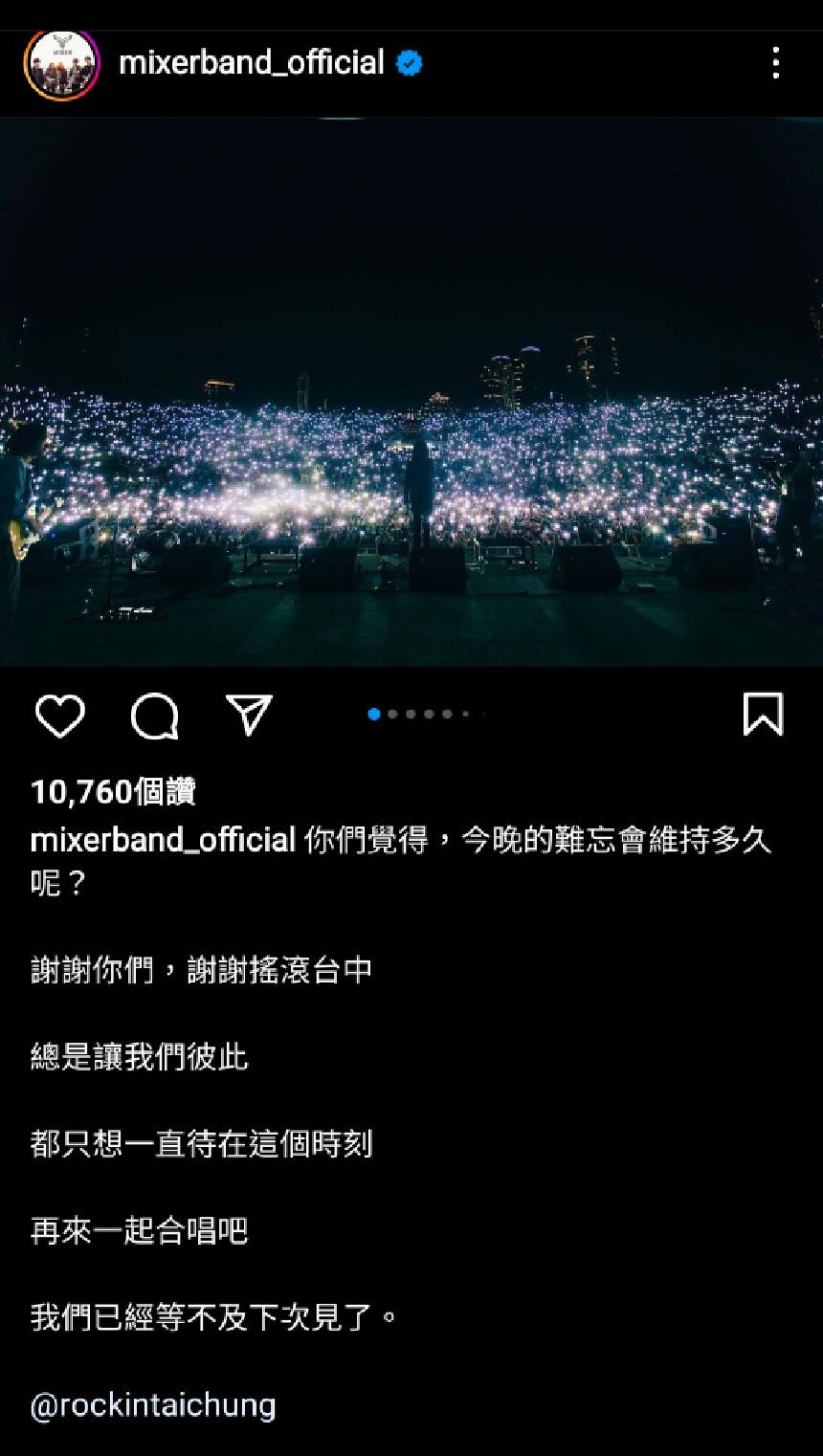Like the mixerband_official post
This screenshot has width=823, height=1456.
coord(60,716)
